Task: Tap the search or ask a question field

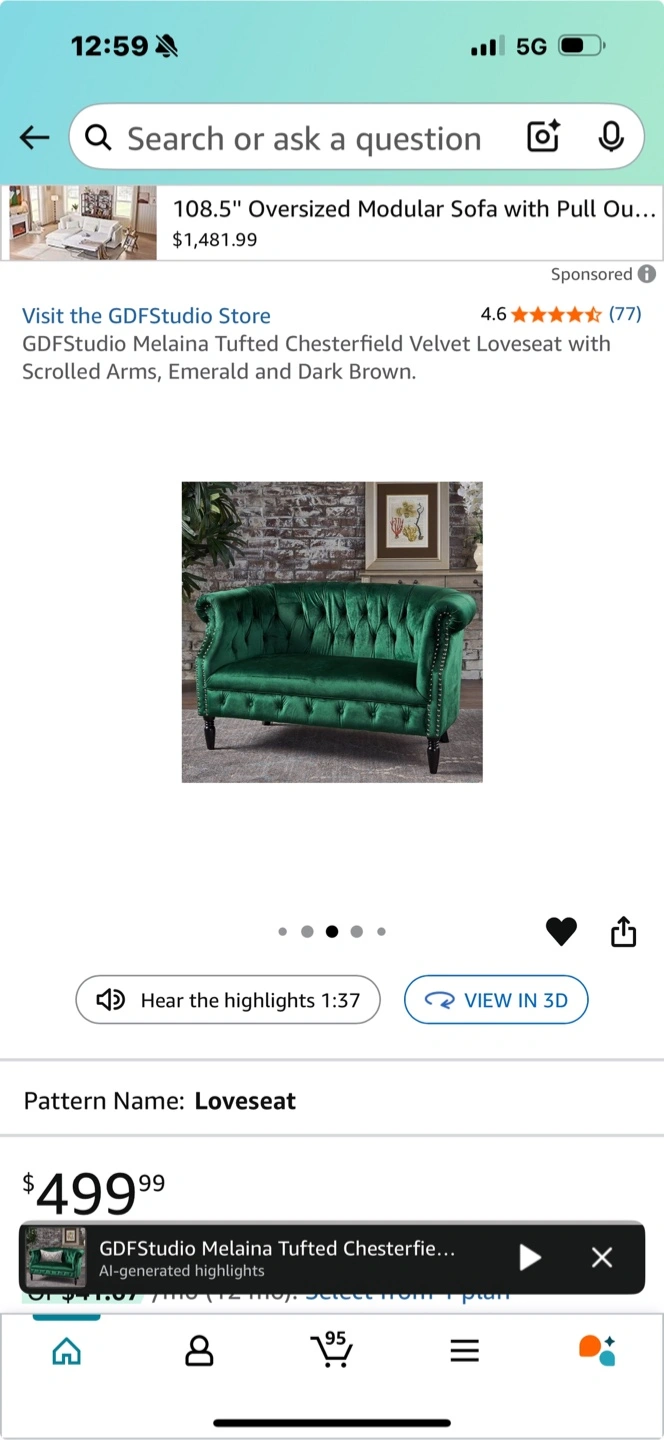Action: click(300, 138)
